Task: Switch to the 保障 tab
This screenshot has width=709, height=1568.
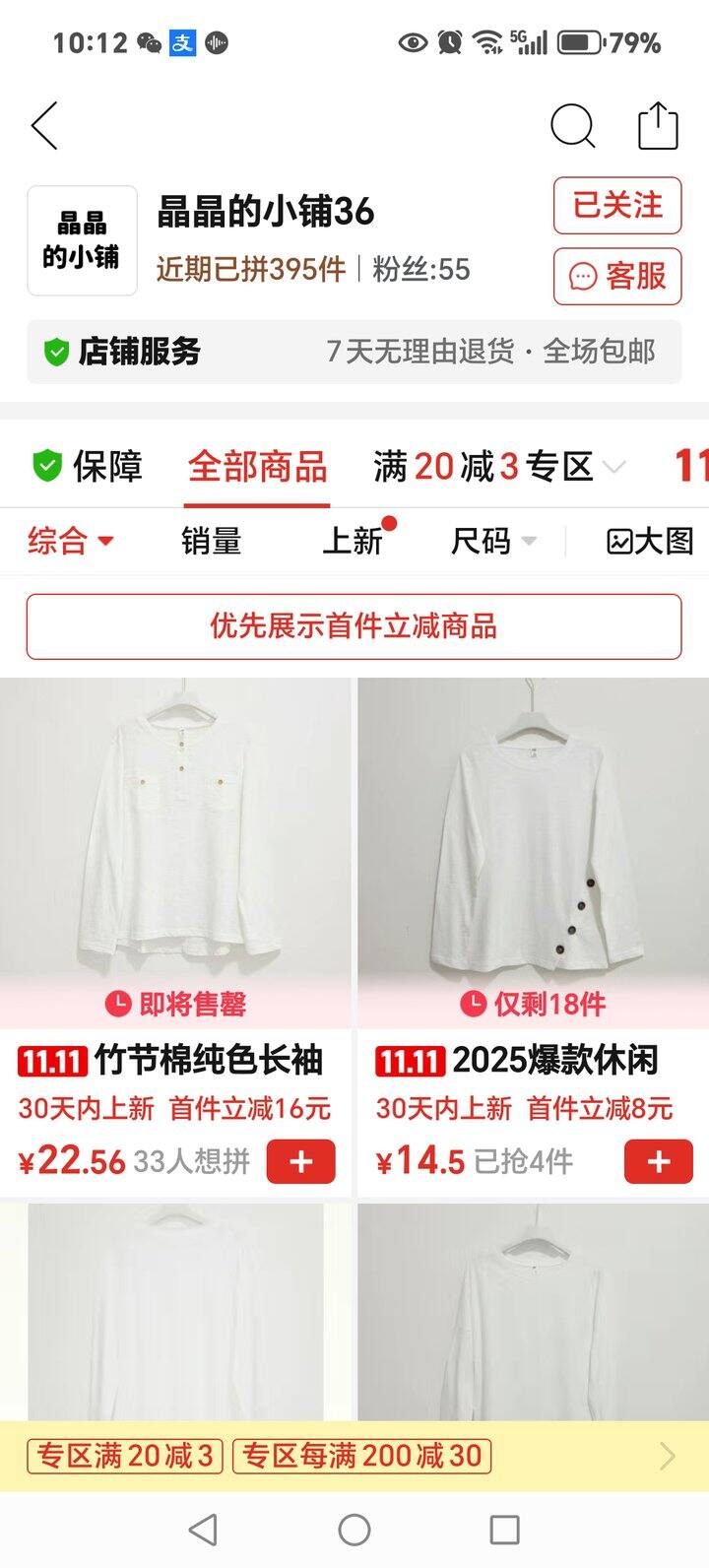Action: [x=87, y=466]
